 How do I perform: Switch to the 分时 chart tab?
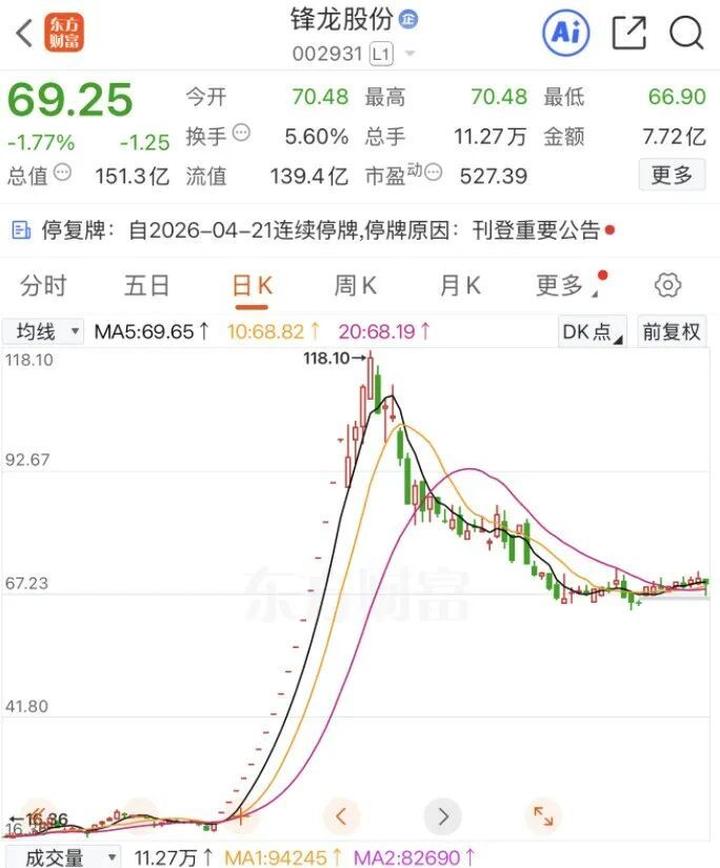[x=43, y=286]
